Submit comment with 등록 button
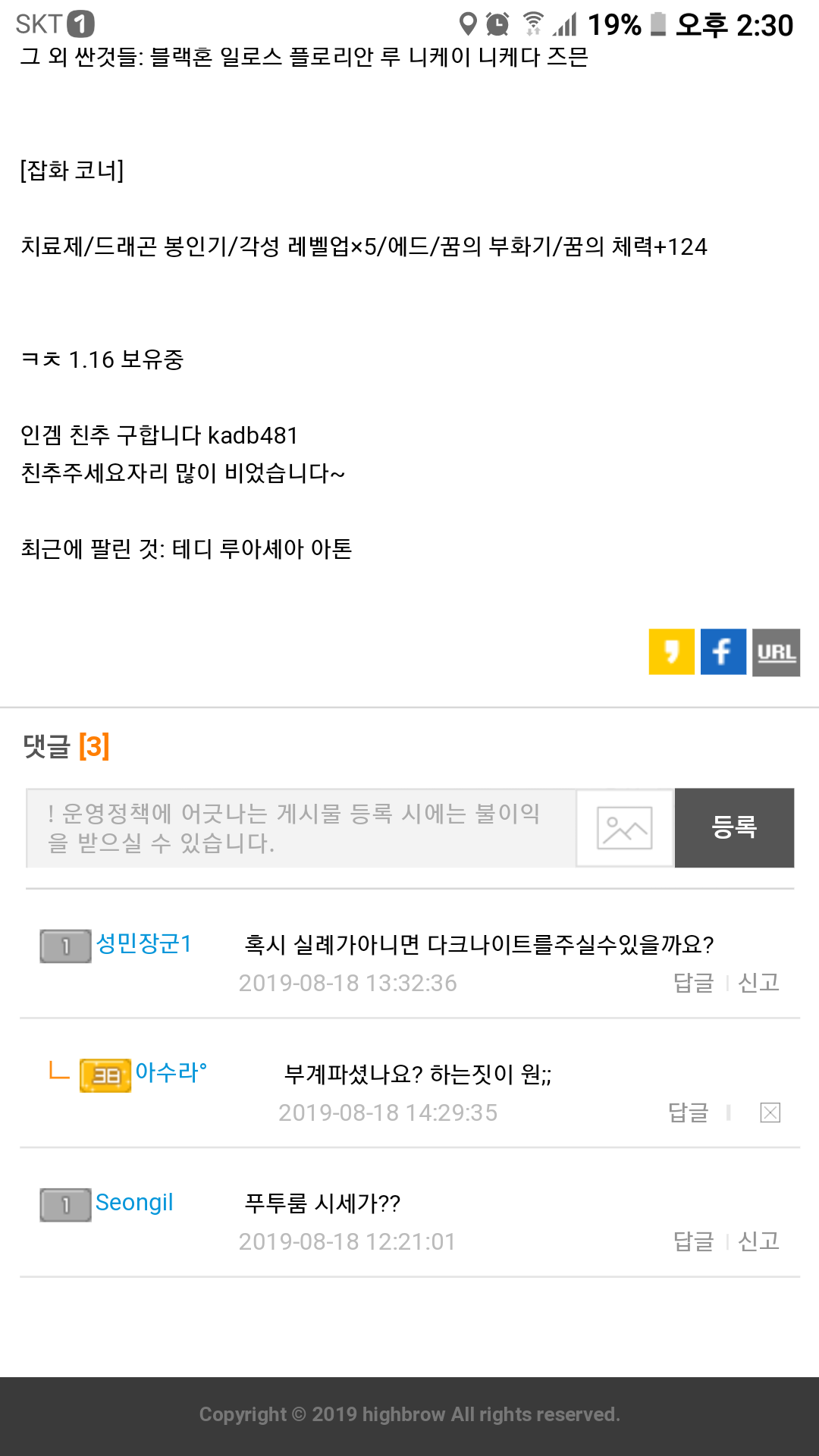 (x=734, y=827)
